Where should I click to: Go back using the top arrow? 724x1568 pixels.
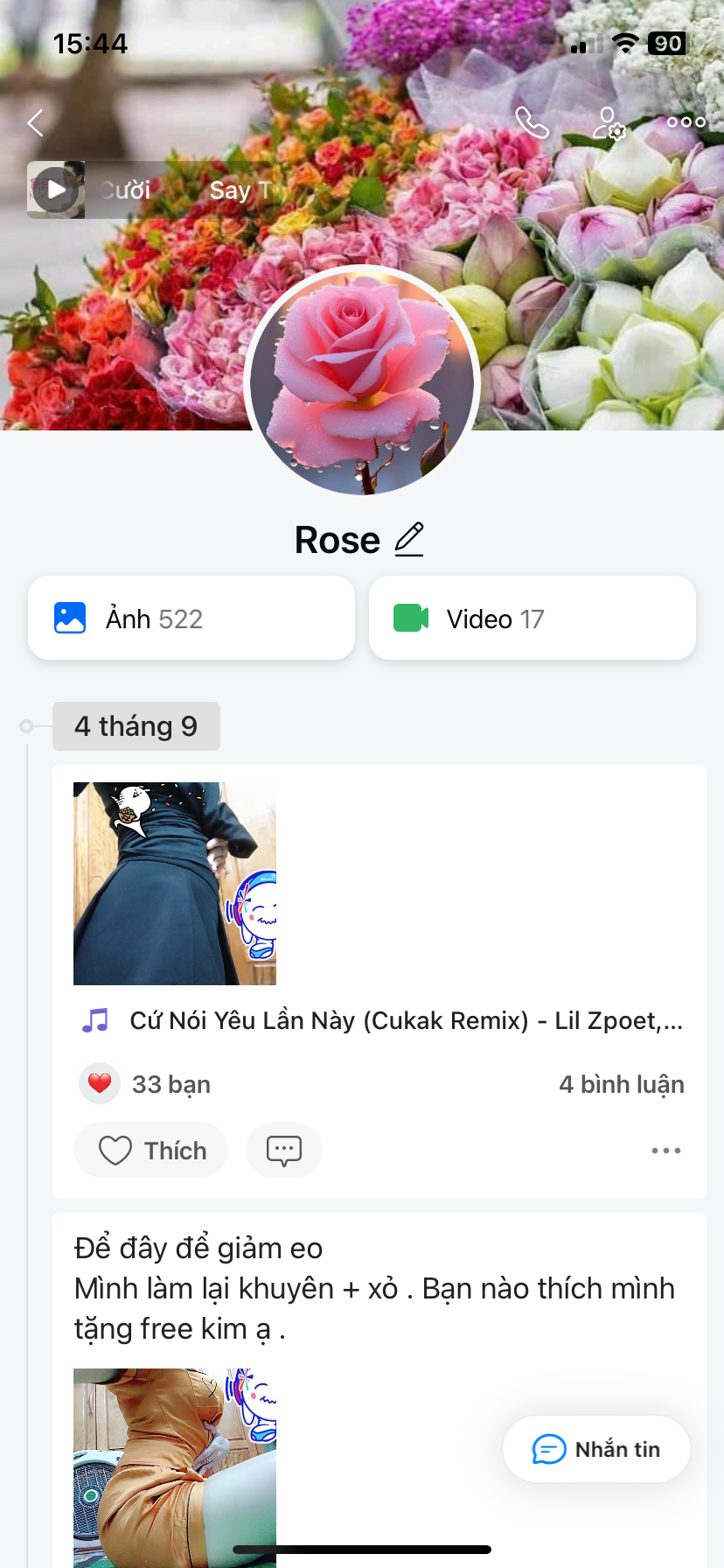point(35,123)
